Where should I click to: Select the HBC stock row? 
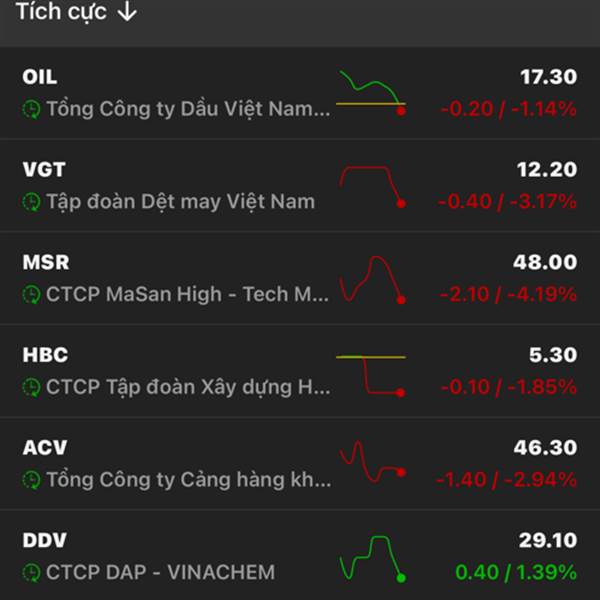(x=300, y=371)
